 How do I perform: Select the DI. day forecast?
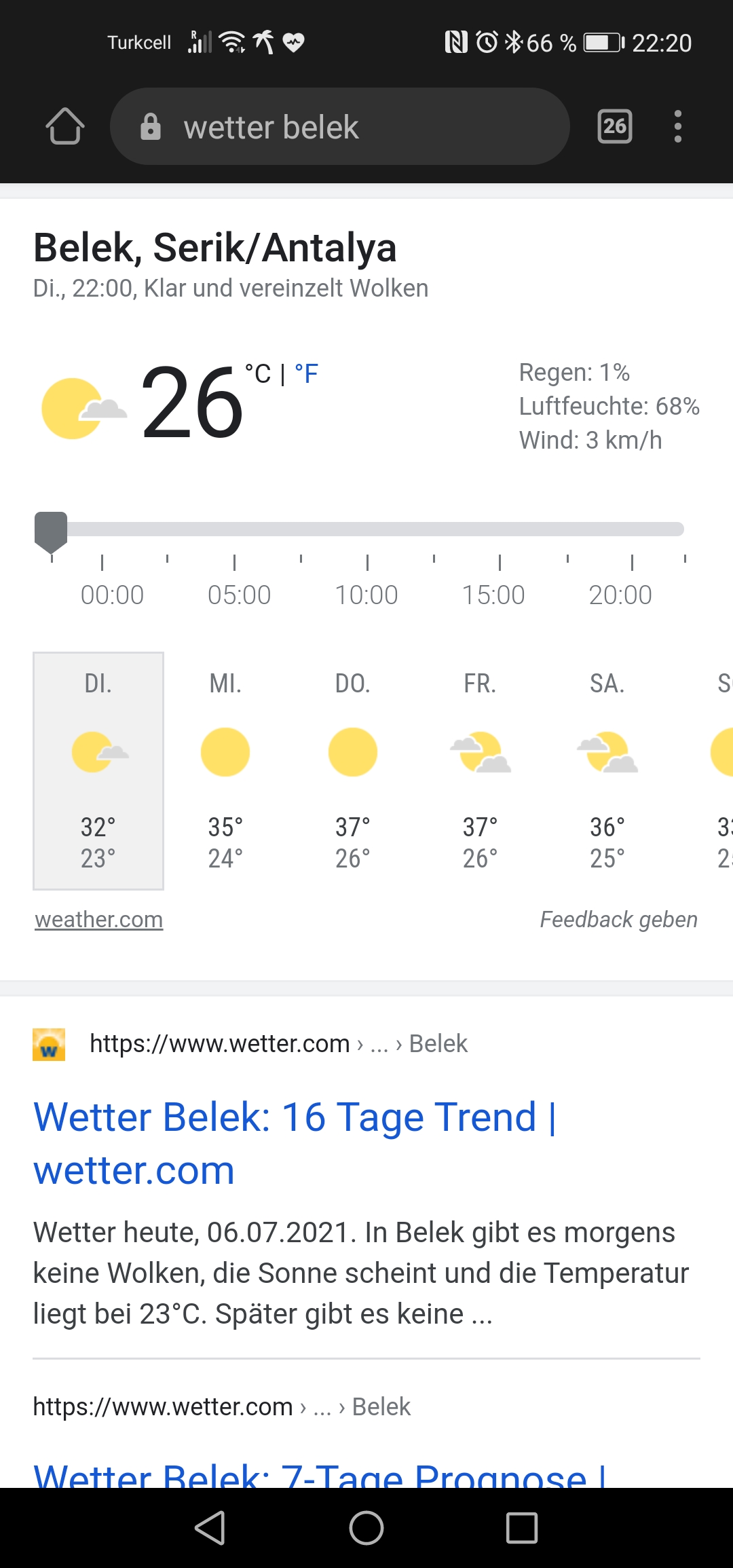(x=98, y=770)
